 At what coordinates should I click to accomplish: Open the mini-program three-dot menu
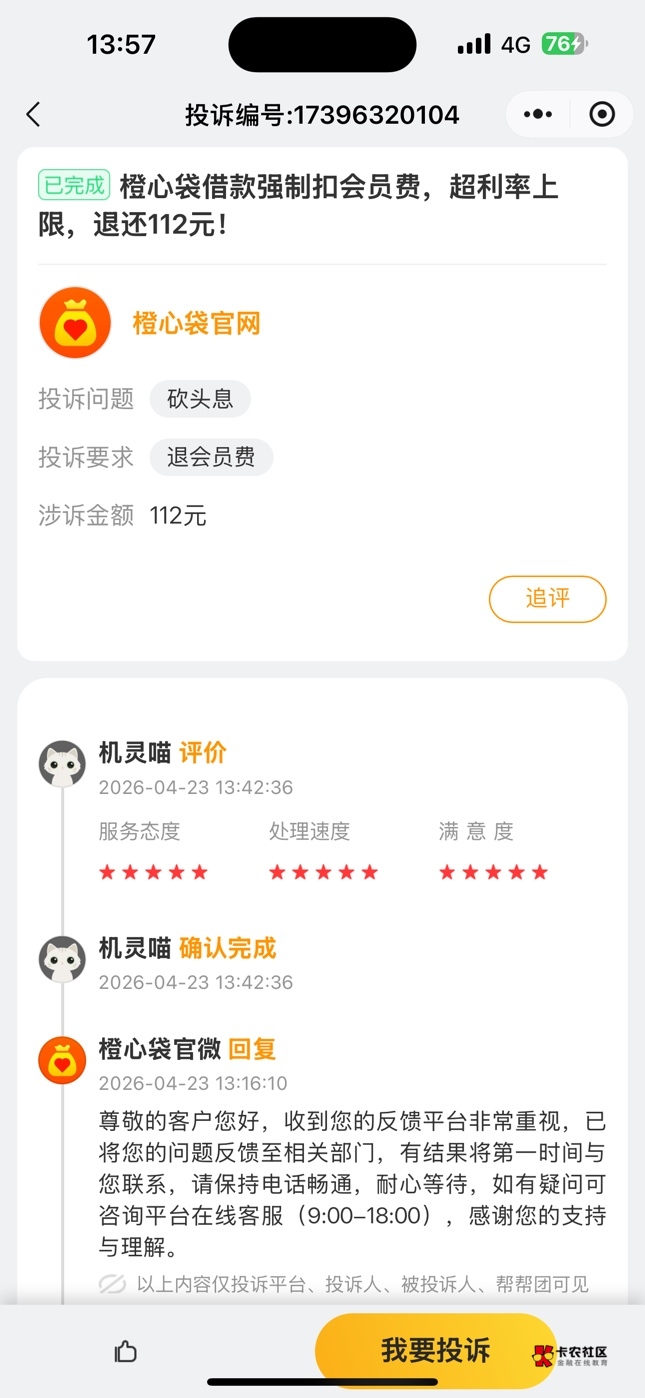pyautogui.click(x=538, y=114)
